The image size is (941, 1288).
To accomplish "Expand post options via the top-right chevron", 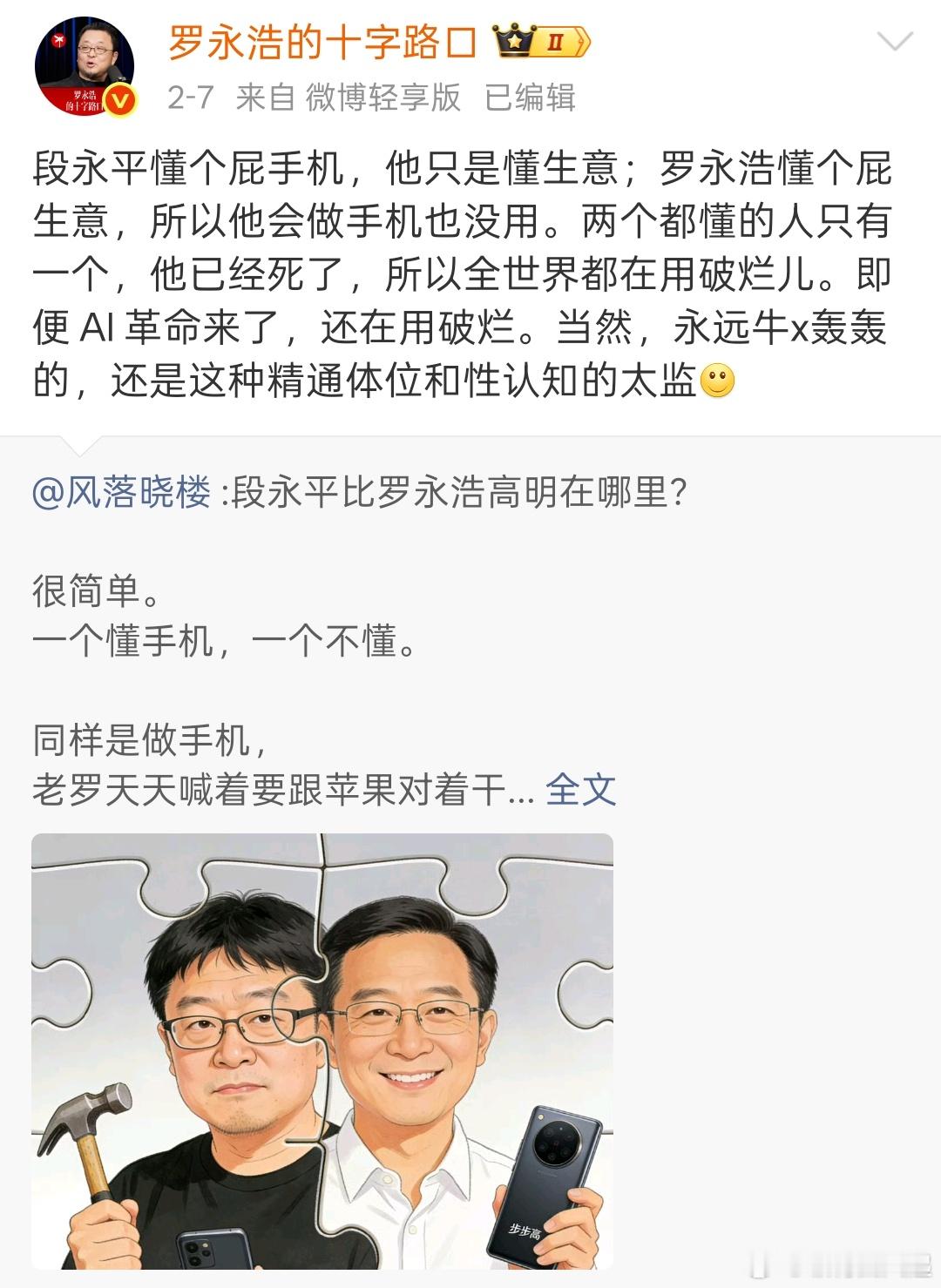I will point(894,40).
